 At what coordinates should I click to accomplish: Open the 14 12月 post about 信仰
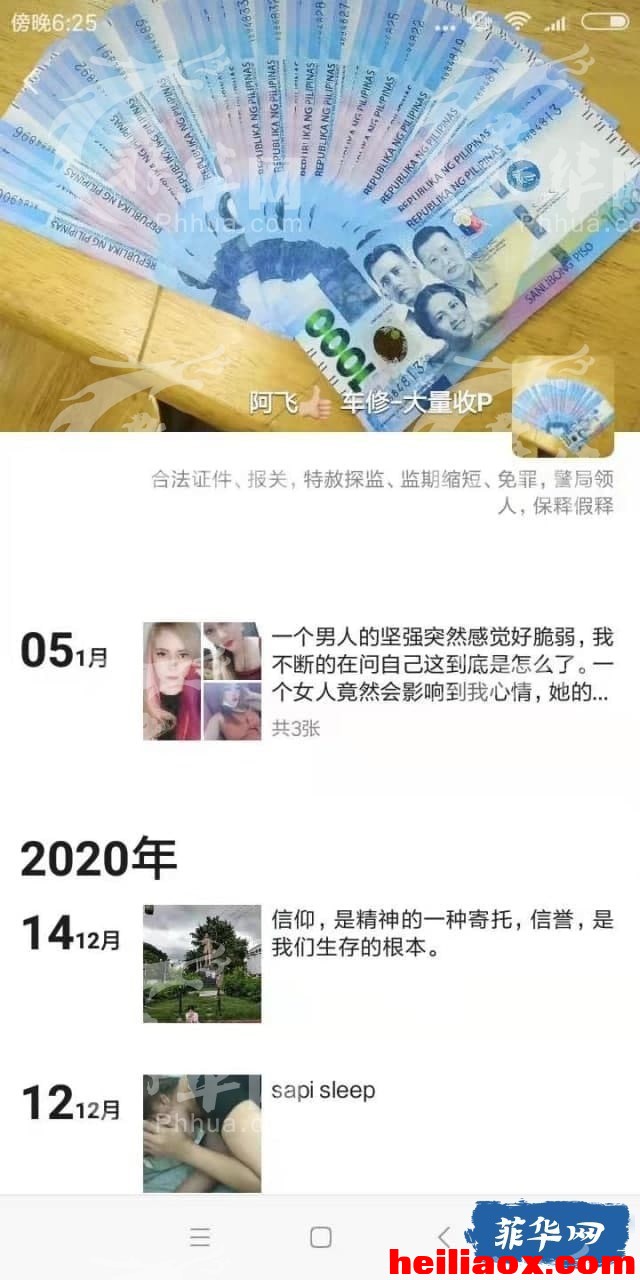tap(378, 963)
